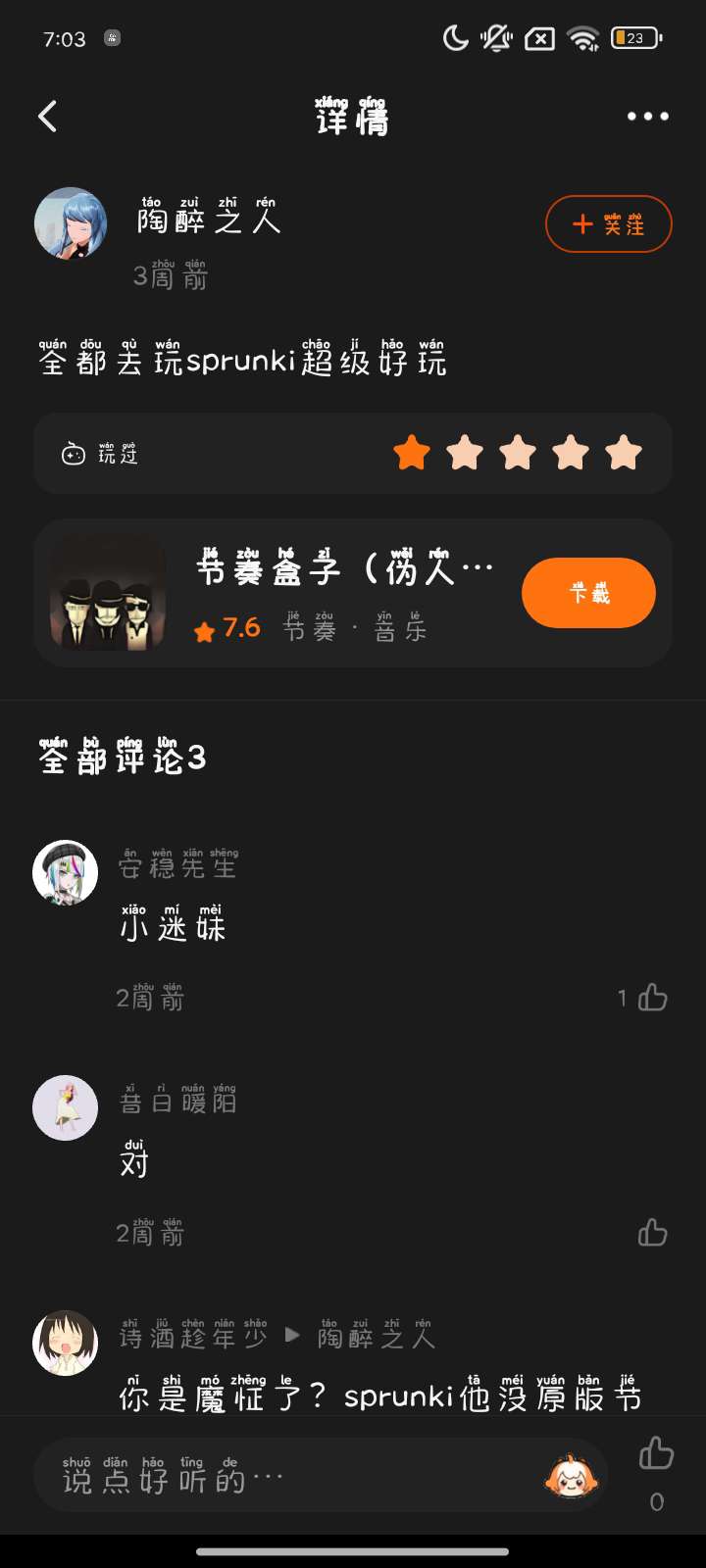Open 陶醉之人's profile avatar
This screenshot has height=1568, width=706.
coord(71,223)
